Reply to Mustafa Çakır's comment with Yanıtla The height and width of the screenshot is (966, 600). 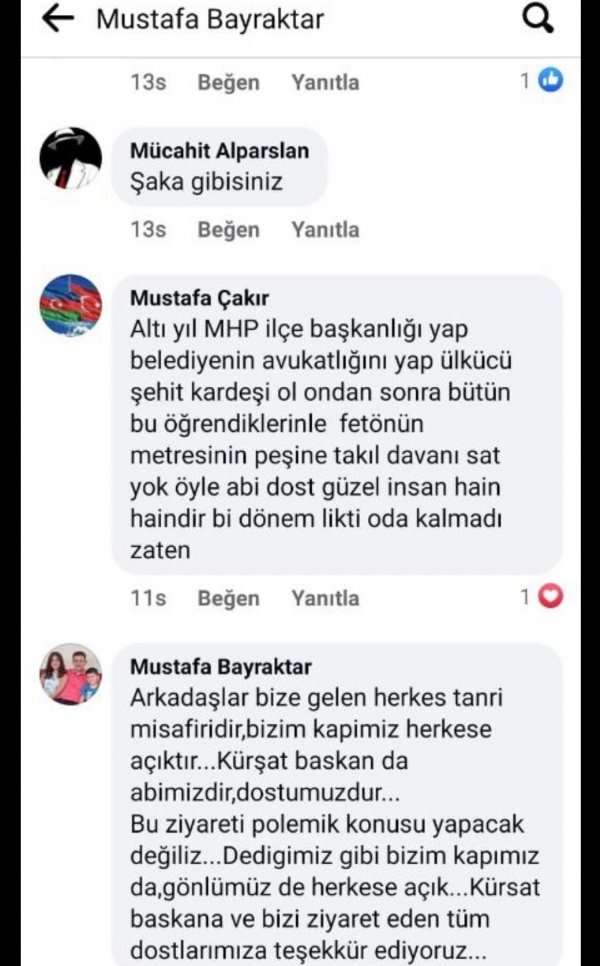325,599
